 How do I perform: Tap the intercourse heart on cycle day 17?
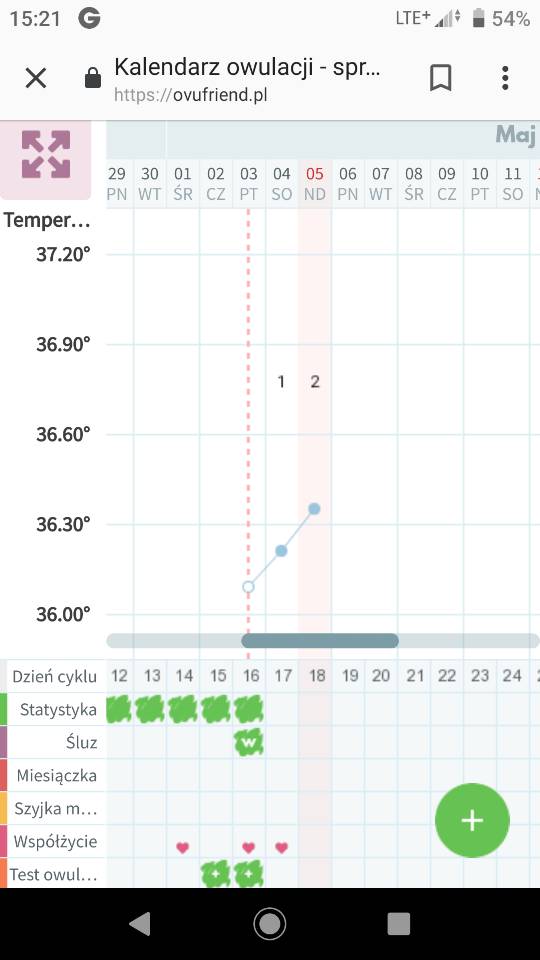[x=282, y=847]
